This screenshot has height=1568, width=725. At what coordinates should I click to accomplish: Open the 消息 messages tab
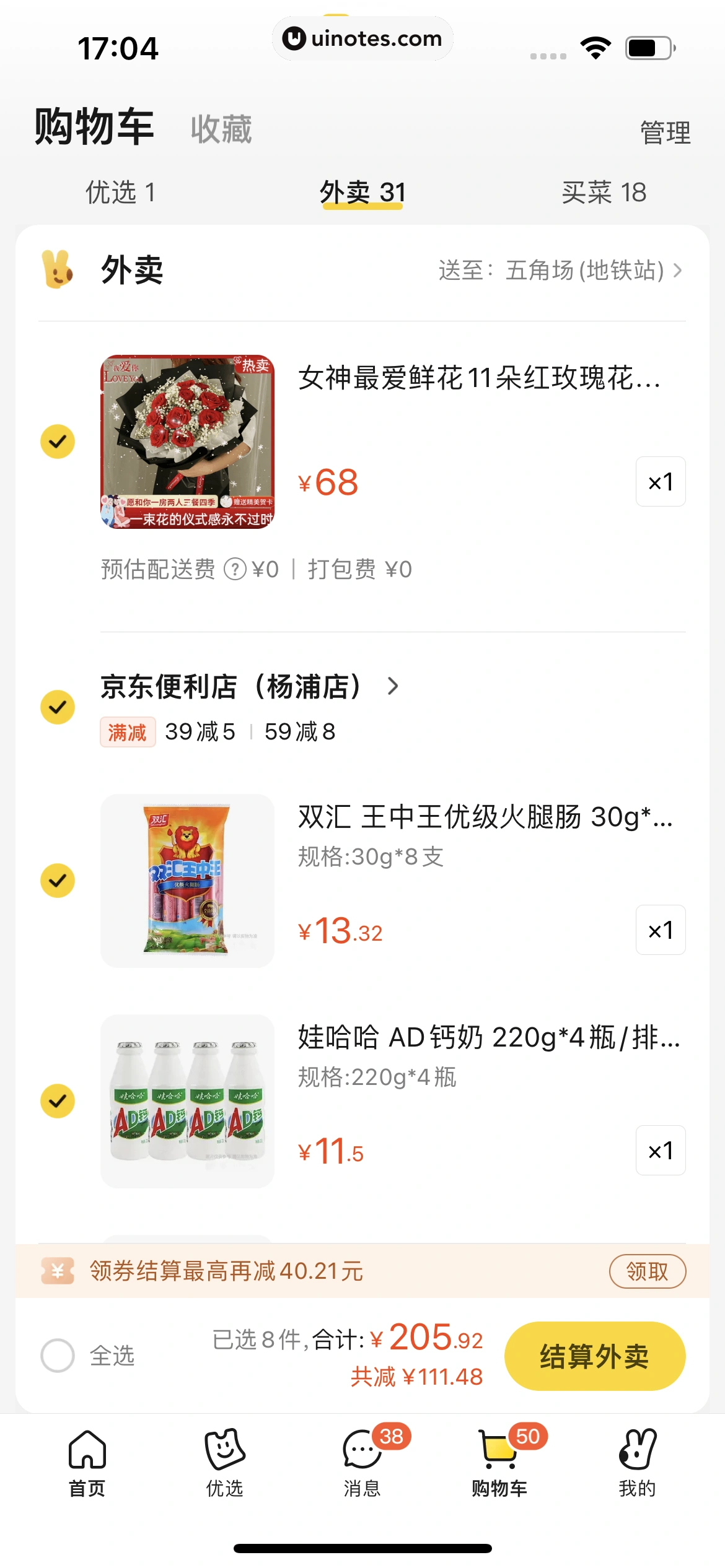(x=362, y=1461)
